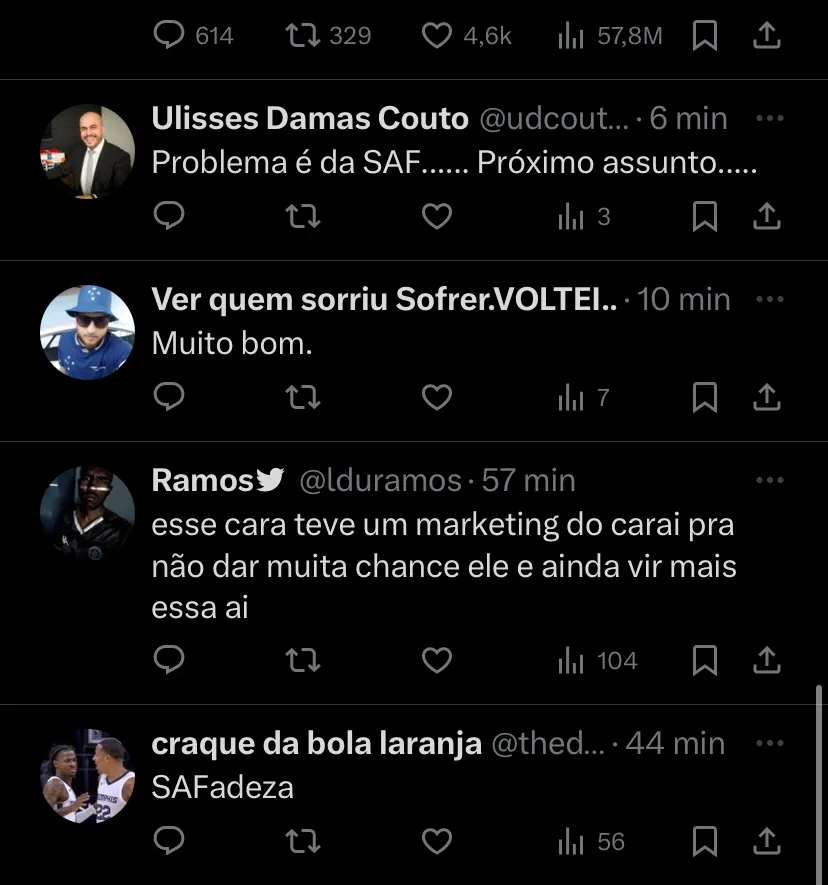Like the tweet by Ramos
Image resolution: width=828 pixels, height=885 pixels.
pos(436,660)
